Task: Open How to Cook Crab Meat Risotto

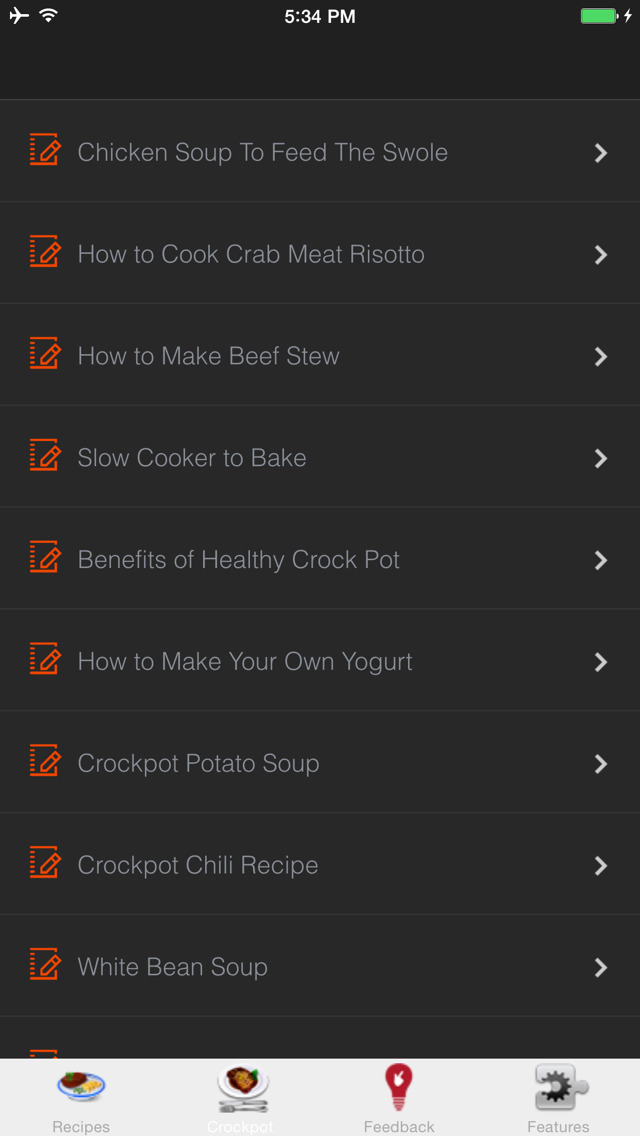Action: click(320, 254)
